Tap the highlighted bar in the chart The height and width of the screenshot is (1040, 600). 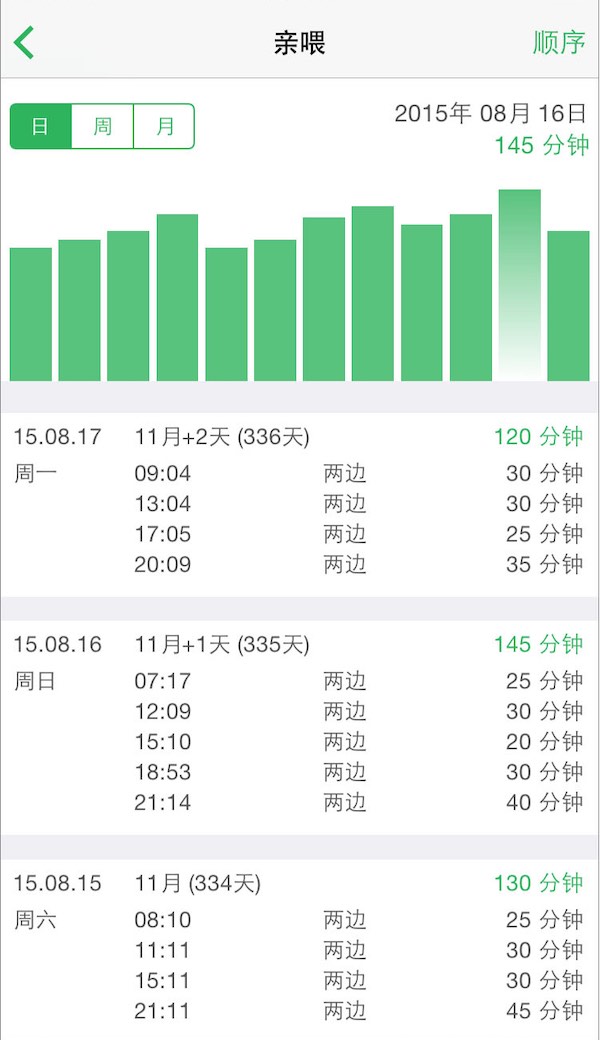click(519, 285)
